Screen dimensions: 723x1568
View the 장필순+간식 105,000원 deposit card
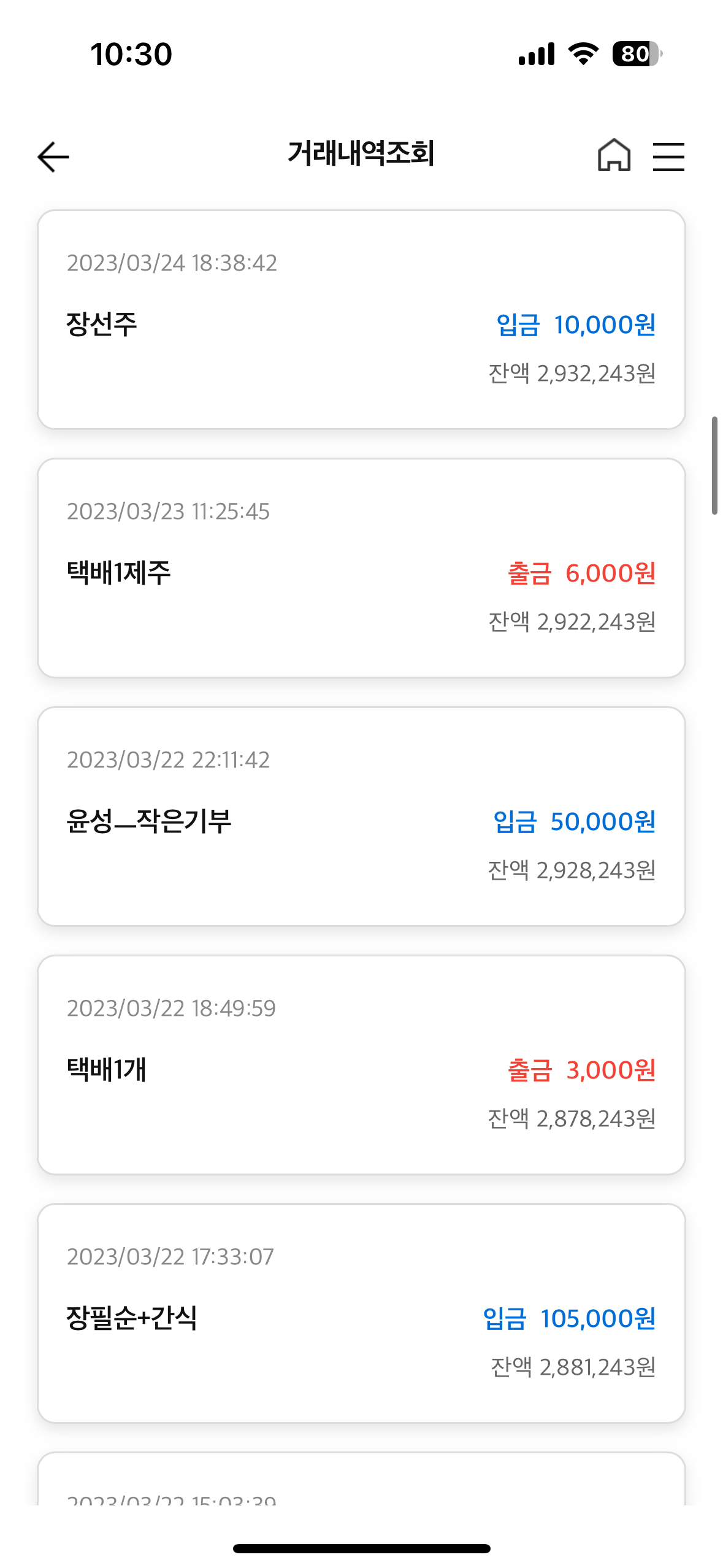(361, 1313)
